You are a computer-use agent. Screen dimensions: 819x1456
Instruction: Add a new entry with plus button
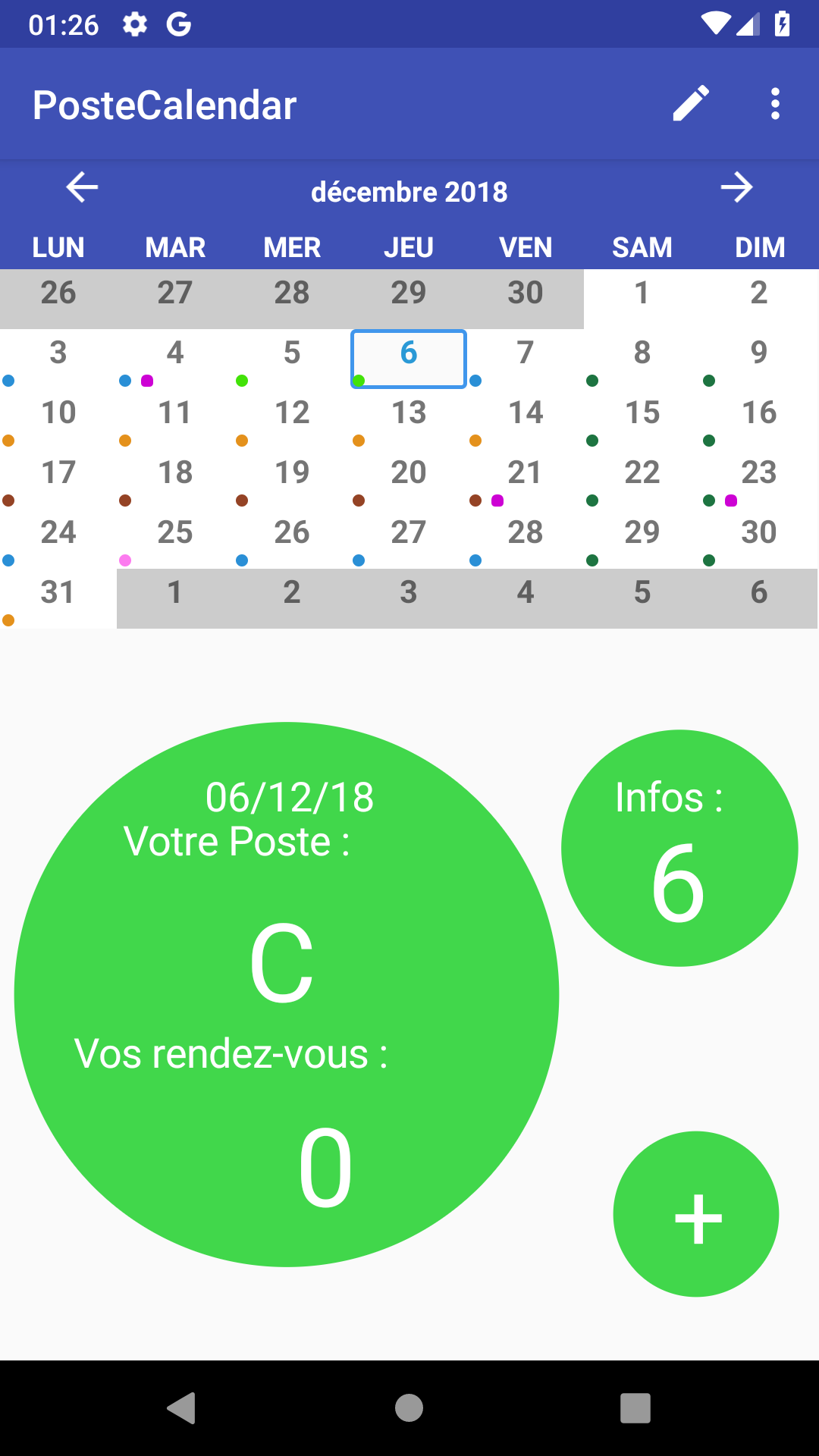click(696, 1214)
